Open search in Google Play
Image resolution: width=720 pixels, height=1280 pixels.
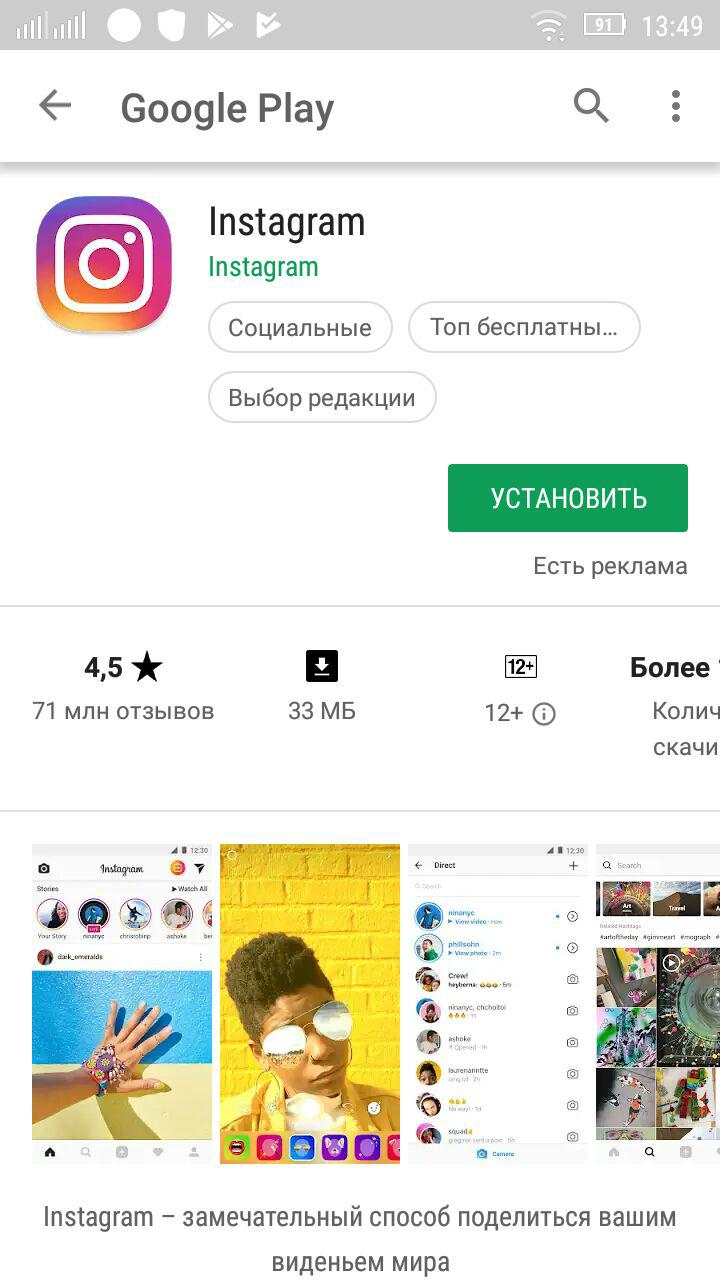(591, 106)
